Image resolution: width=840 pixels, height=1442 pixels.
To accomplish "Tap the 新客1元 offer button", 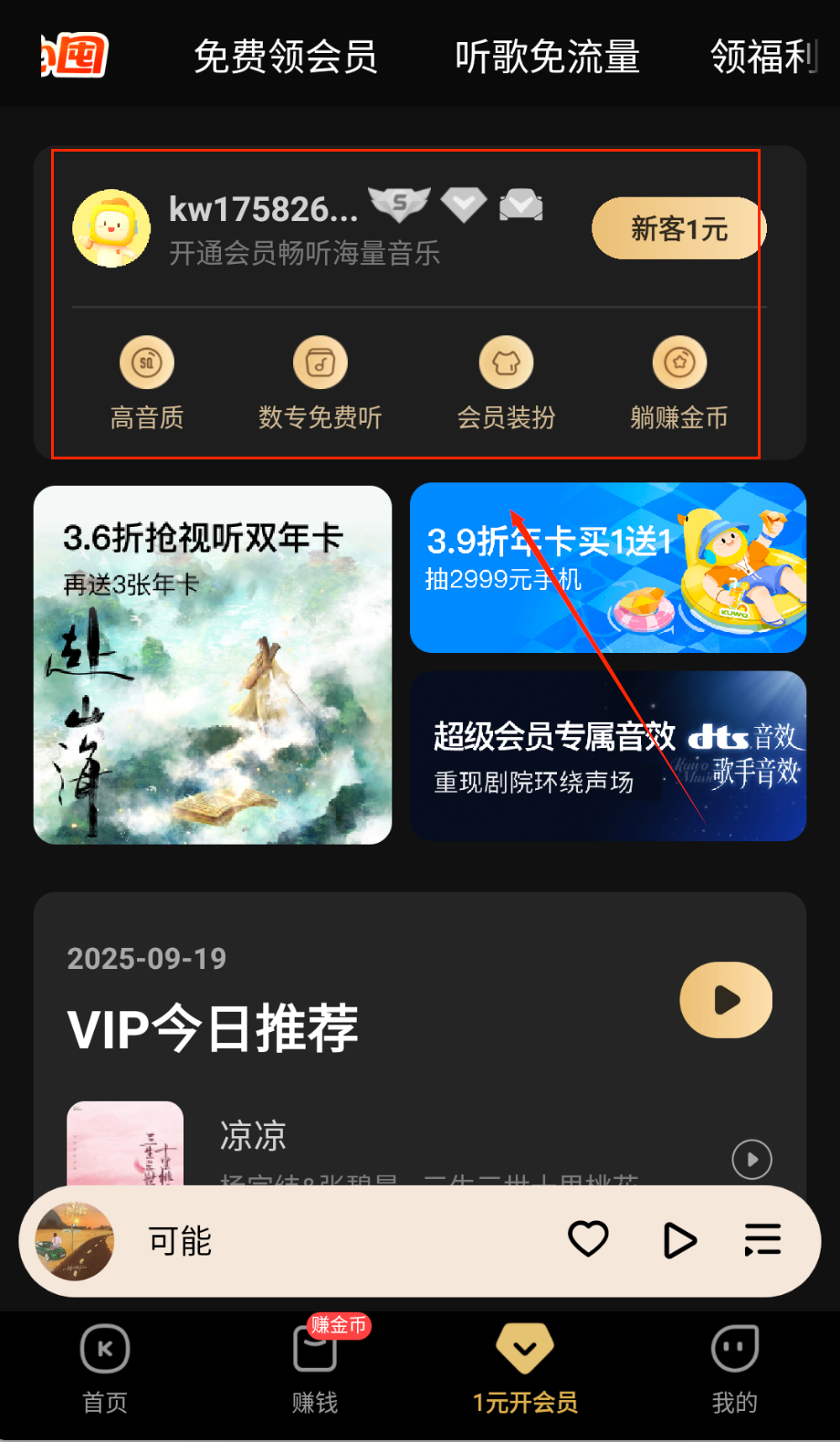I will coord(678,228).
